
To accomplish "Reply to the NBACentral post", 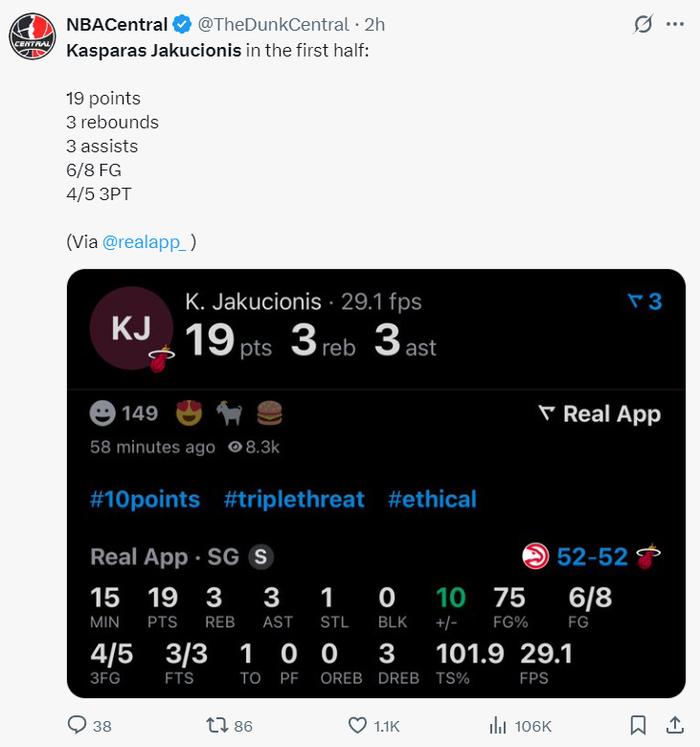I will pos(77,725).
